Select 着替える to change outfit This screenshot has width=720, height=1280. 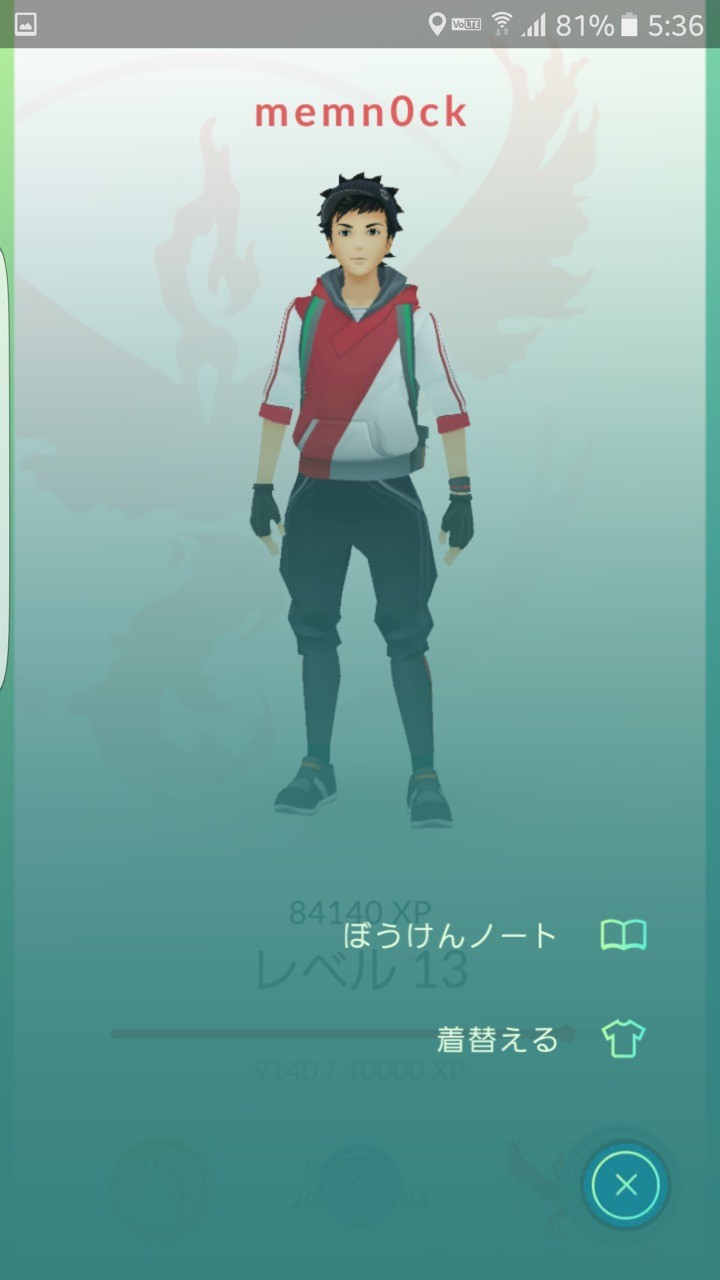point(541,1040)
